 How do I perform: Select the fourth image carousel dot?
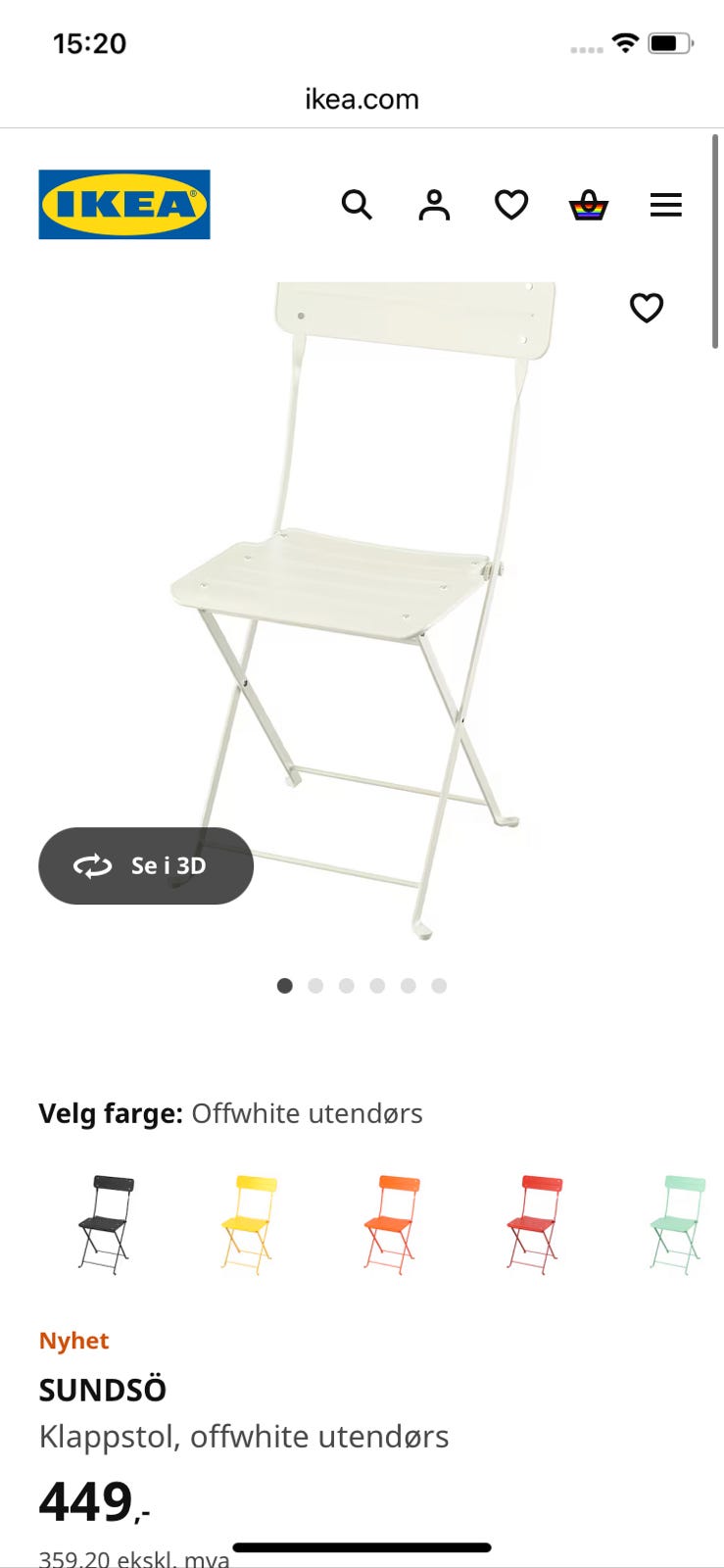click(377, 986)
